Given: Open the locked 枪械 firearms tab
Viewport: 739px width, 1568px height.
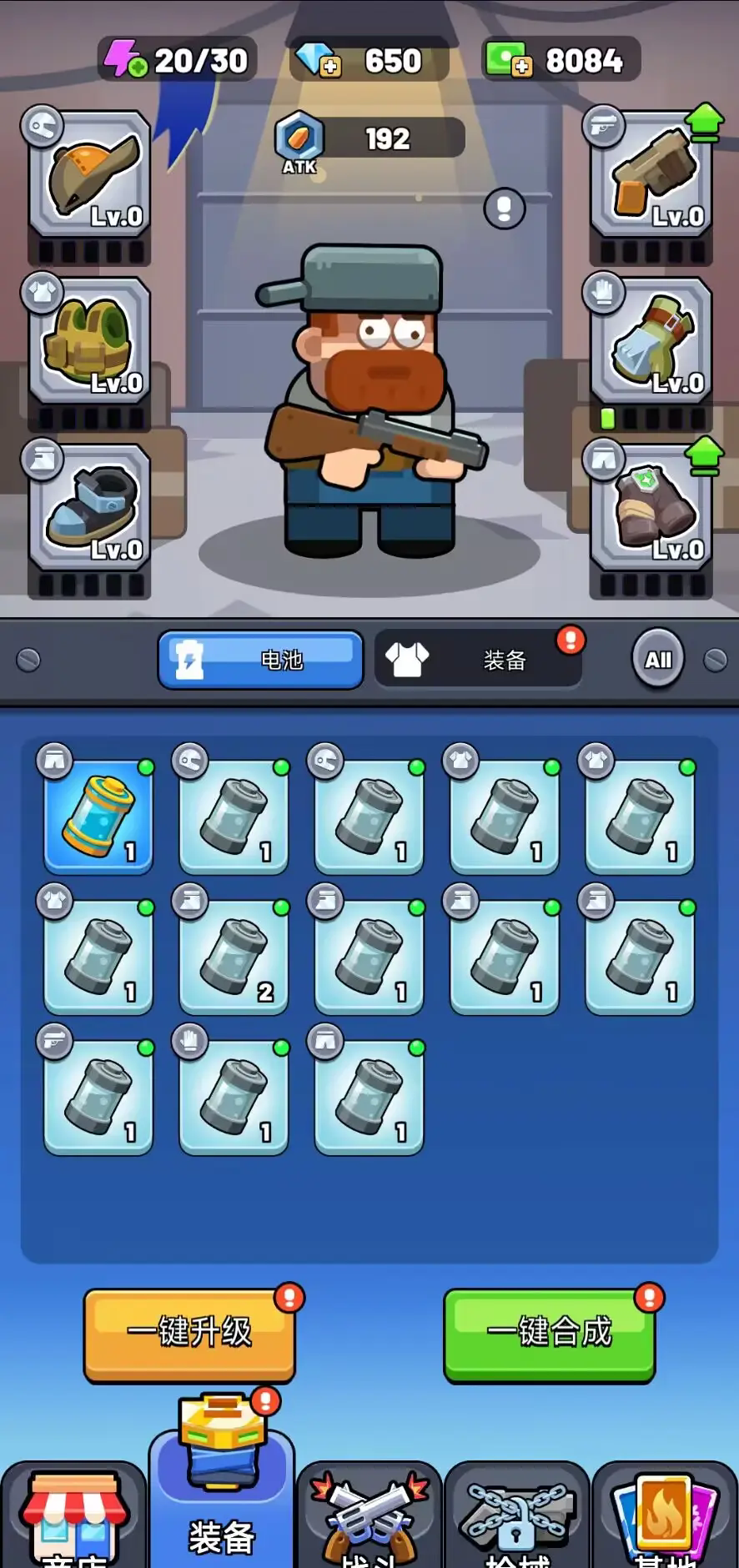Looking at the screenshot, I should [x=517, y=1518].
